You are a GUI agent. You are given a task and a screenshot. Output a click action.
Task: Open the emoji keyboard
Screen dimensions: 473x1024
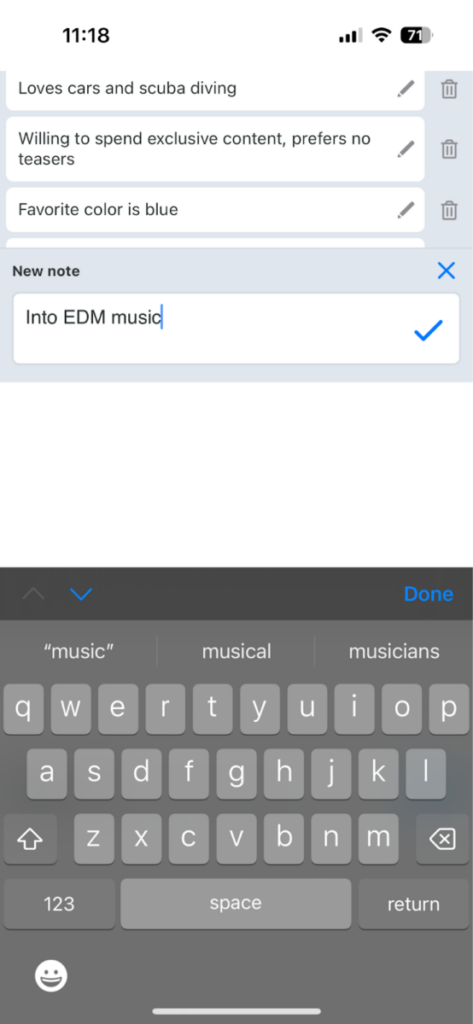click(51, 977)
